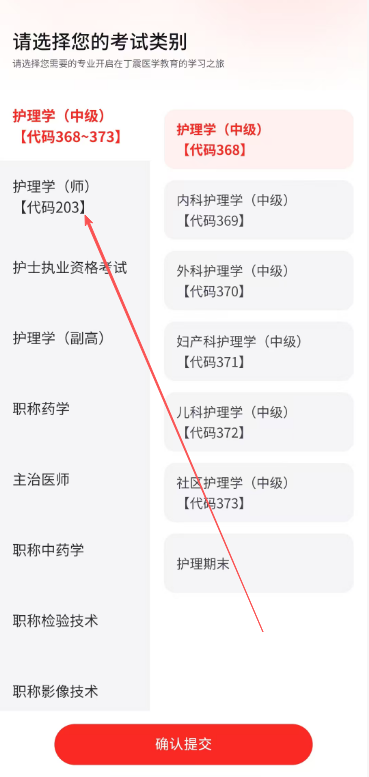The width and height of the screenshot is (369, 777).
Task: Select 外科护理学（中级）【代码370】
Action: (x=259, y=281)
